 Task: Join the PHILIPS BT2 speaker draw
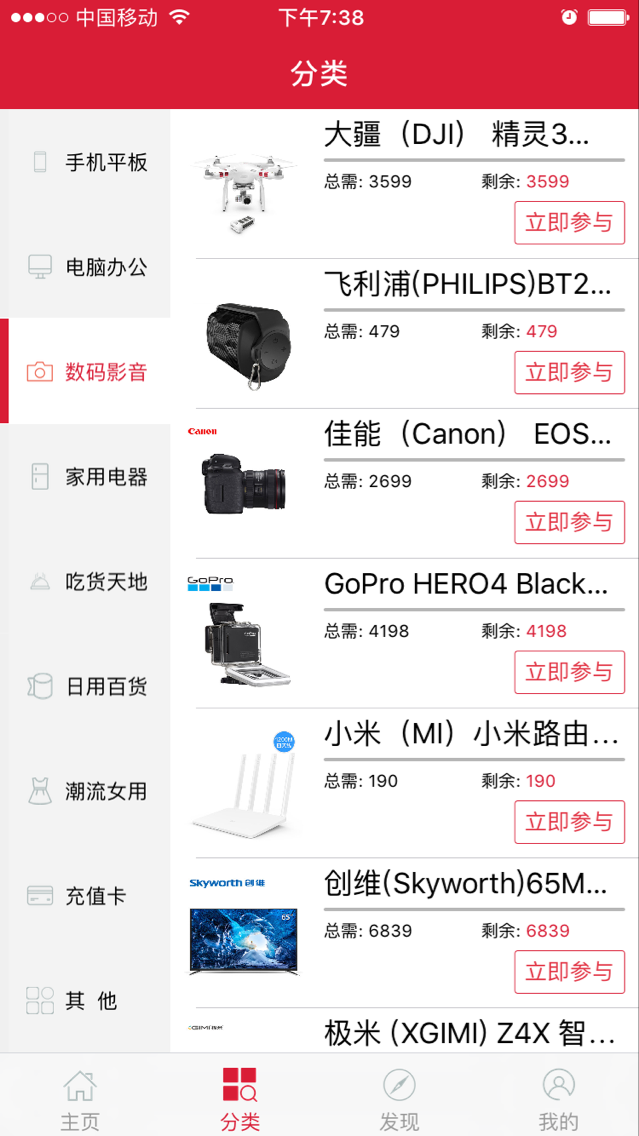tap(569, 373)
